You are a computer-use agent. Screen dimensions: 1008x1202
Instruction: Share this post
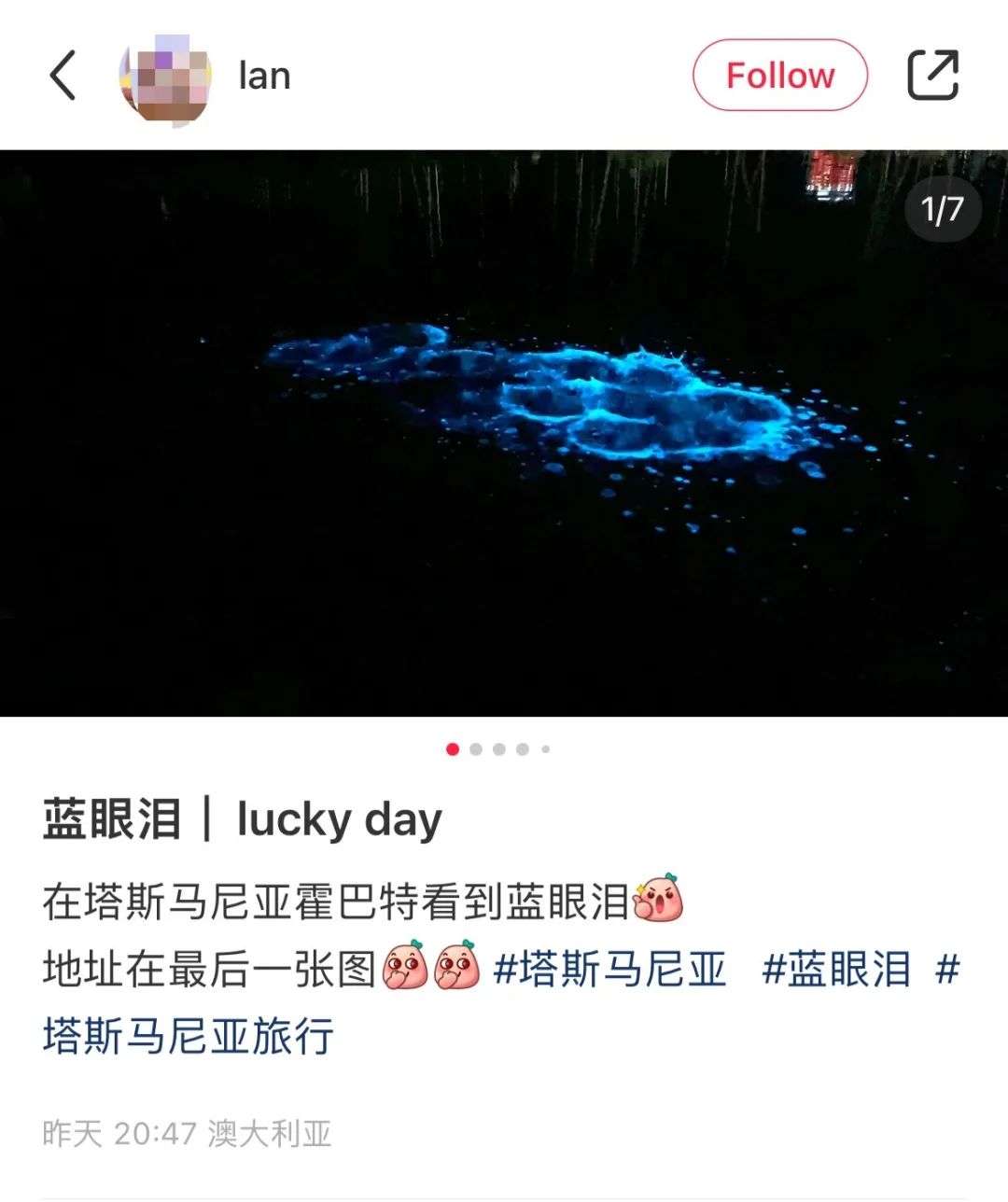pos(932,76)
